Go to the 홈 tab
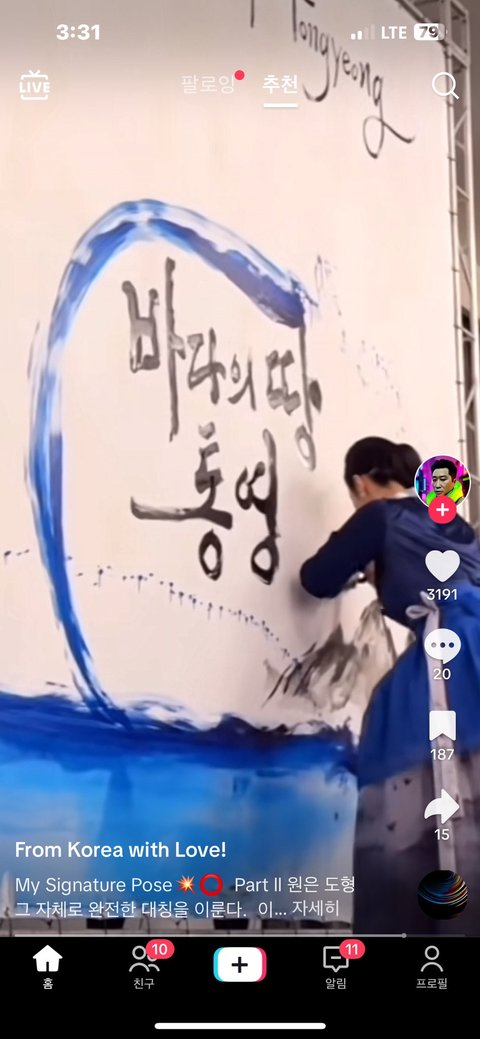The width and height of the screenshot is (480, 1039). click(x=48, y=967)
